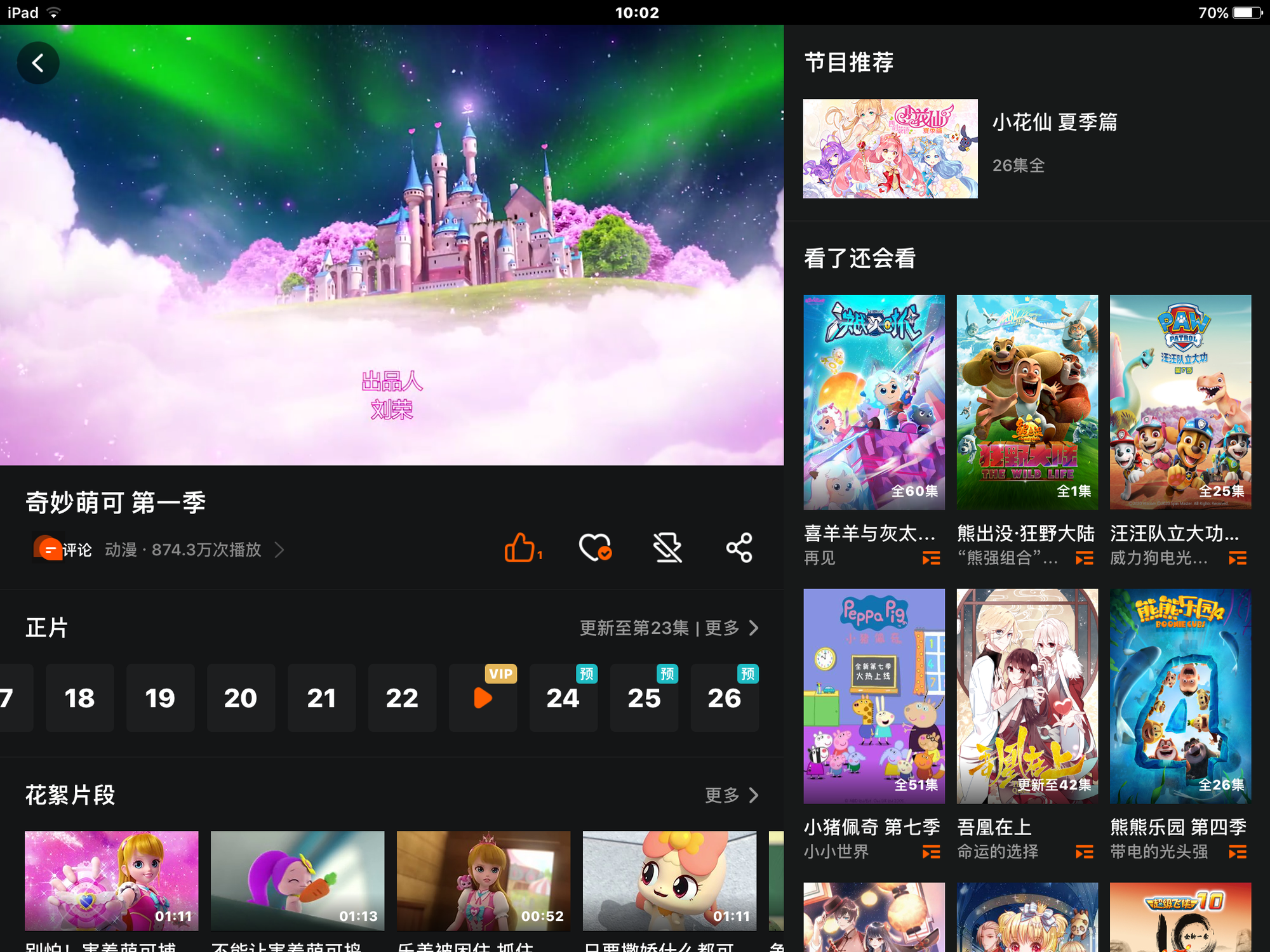Like this video with thumbs-up icon

coord(521,548)
